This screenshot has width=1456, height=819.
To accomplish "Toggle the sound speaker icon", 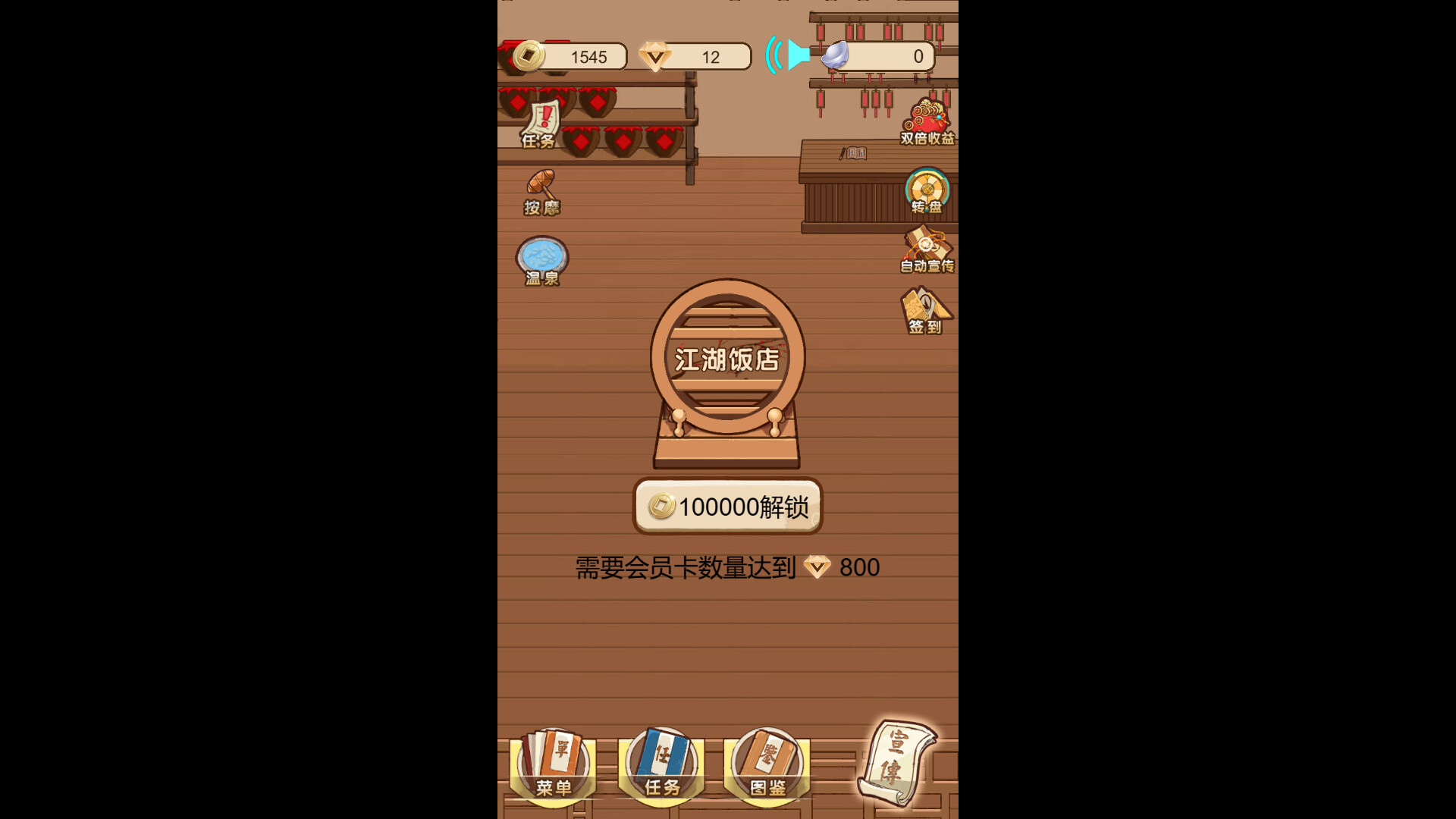I will click(x=789, y=55).
